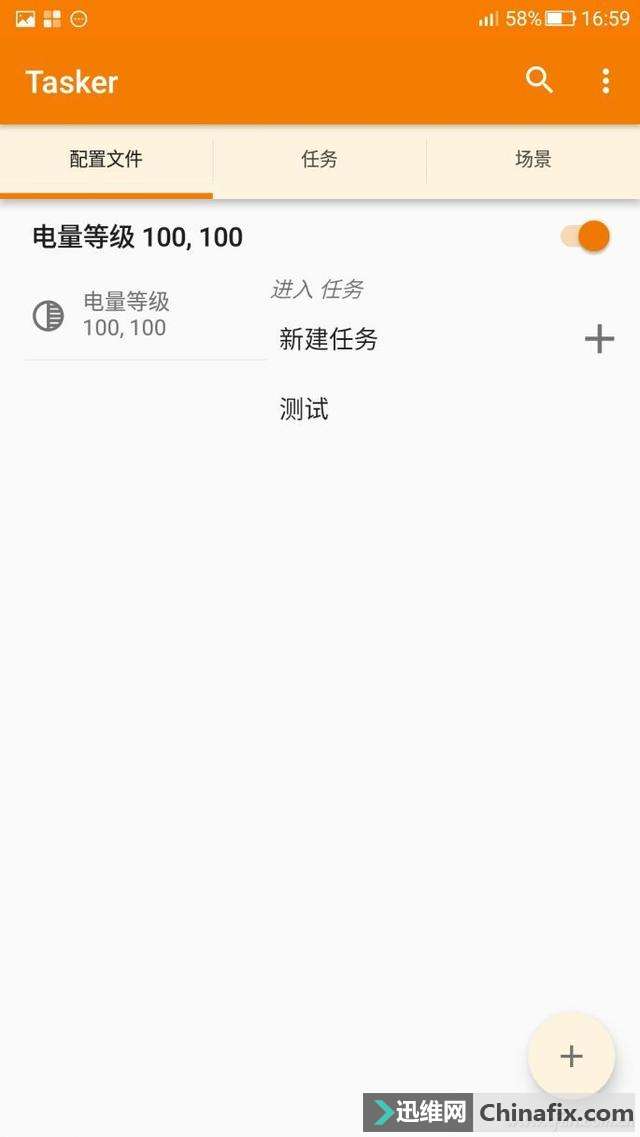The width and height of the screenshot is (640, 1137).
Task: Tap the plus next to 新建任务
Action: 599,340
